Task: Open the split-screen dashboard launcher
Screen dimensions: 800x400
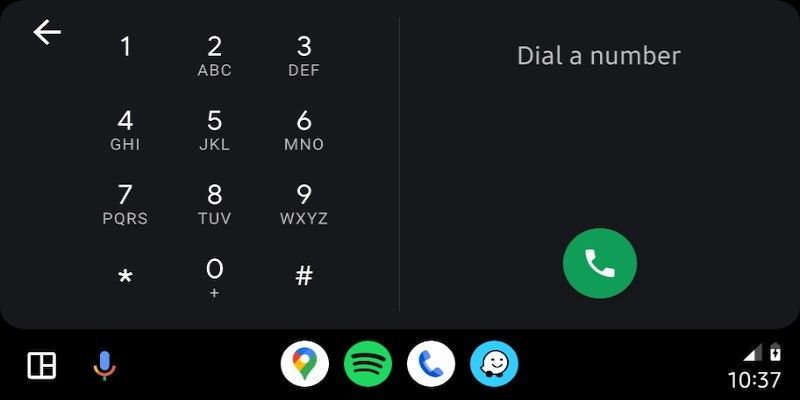Action: (x=42, y=366)
